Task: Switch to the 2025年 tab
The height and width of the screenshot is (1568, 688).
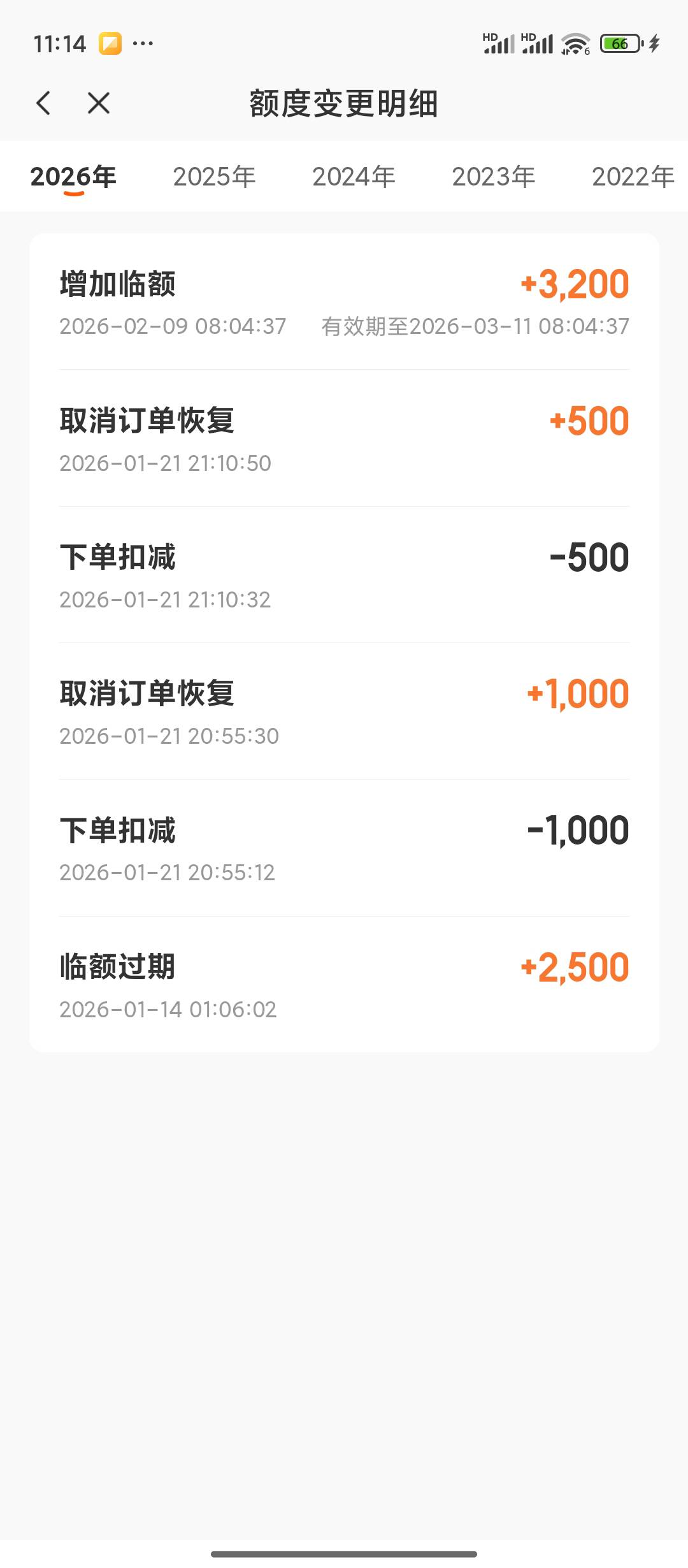Action: click(x=214, y=177)
